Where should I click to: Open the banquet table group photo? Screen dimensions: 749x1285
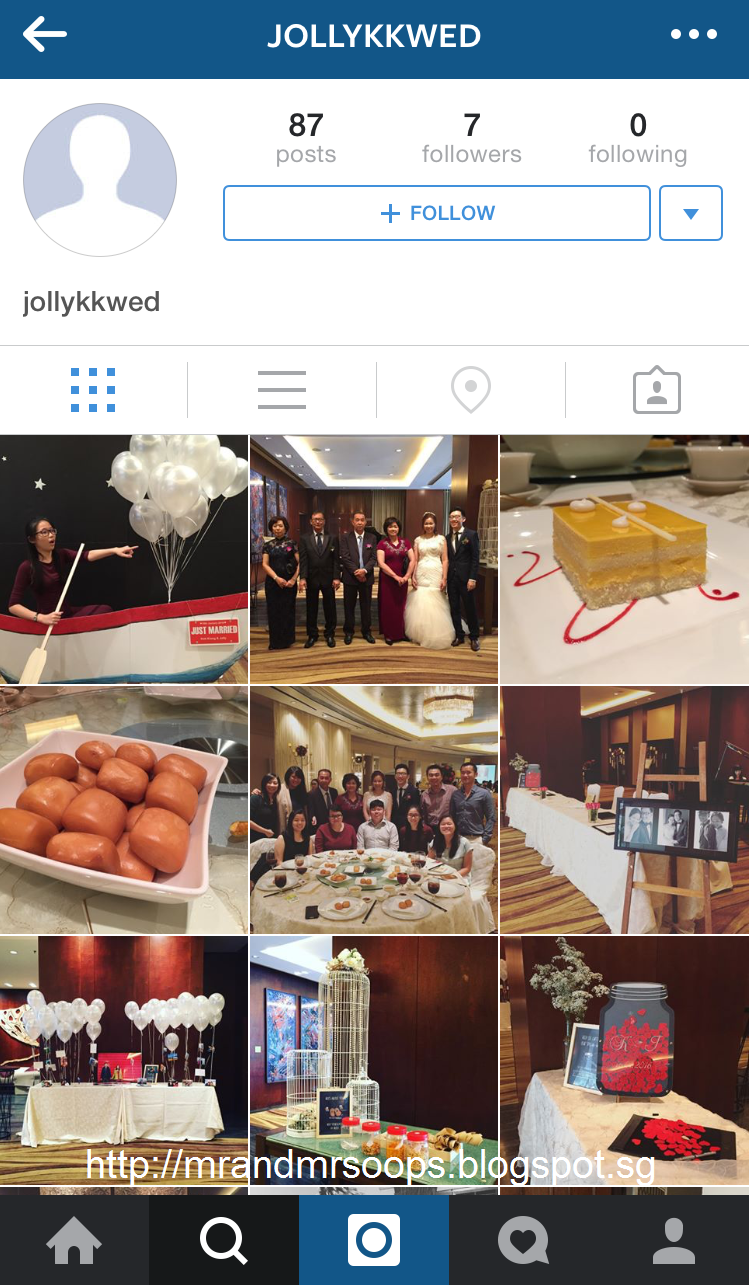[x=374, y=810]
